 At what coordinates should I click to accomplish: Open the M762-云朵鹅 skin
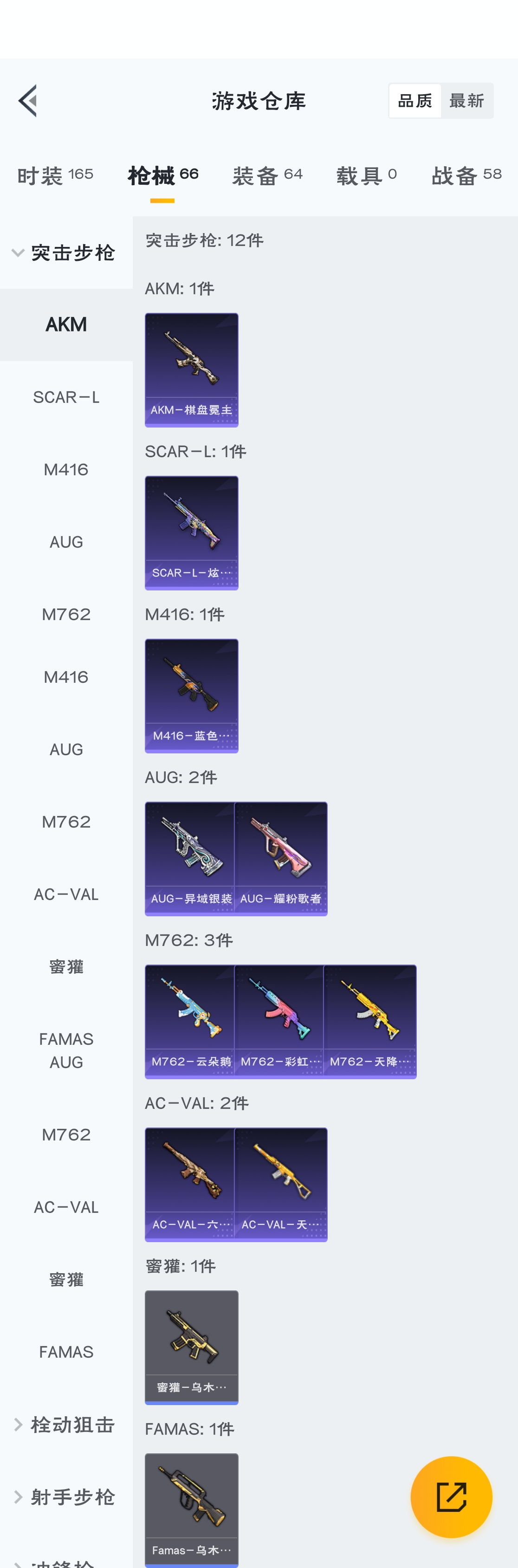point(190,1021)
